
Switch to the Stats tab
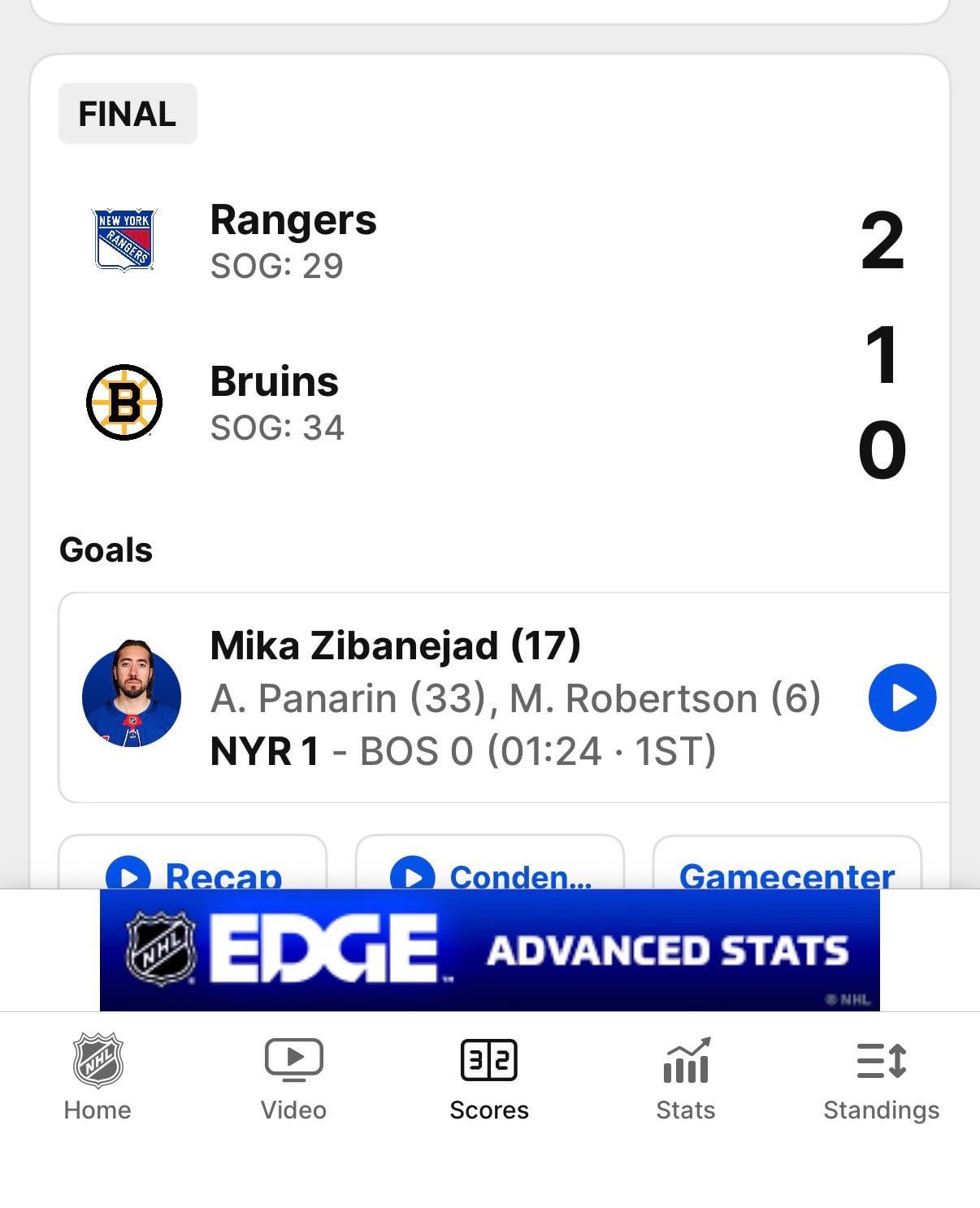tap(685, 1077)
